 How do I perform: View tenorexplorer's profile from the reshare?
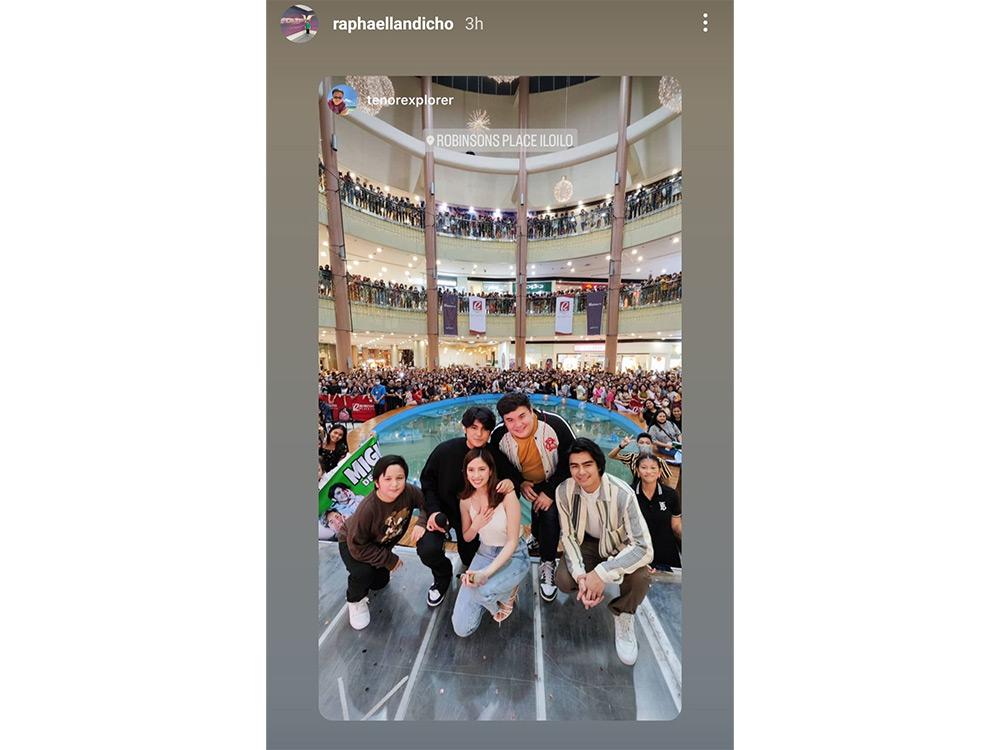click(x=409, y=100)
